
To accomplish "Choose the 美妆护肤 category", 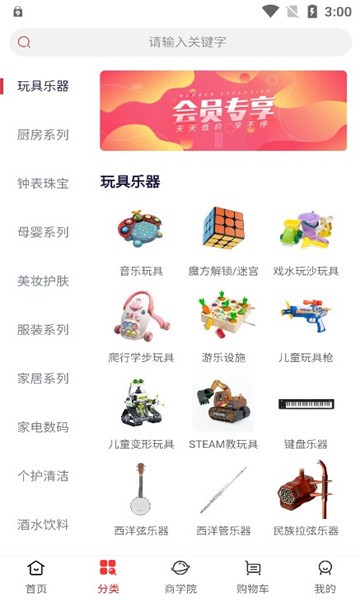I will click(43, 281).
